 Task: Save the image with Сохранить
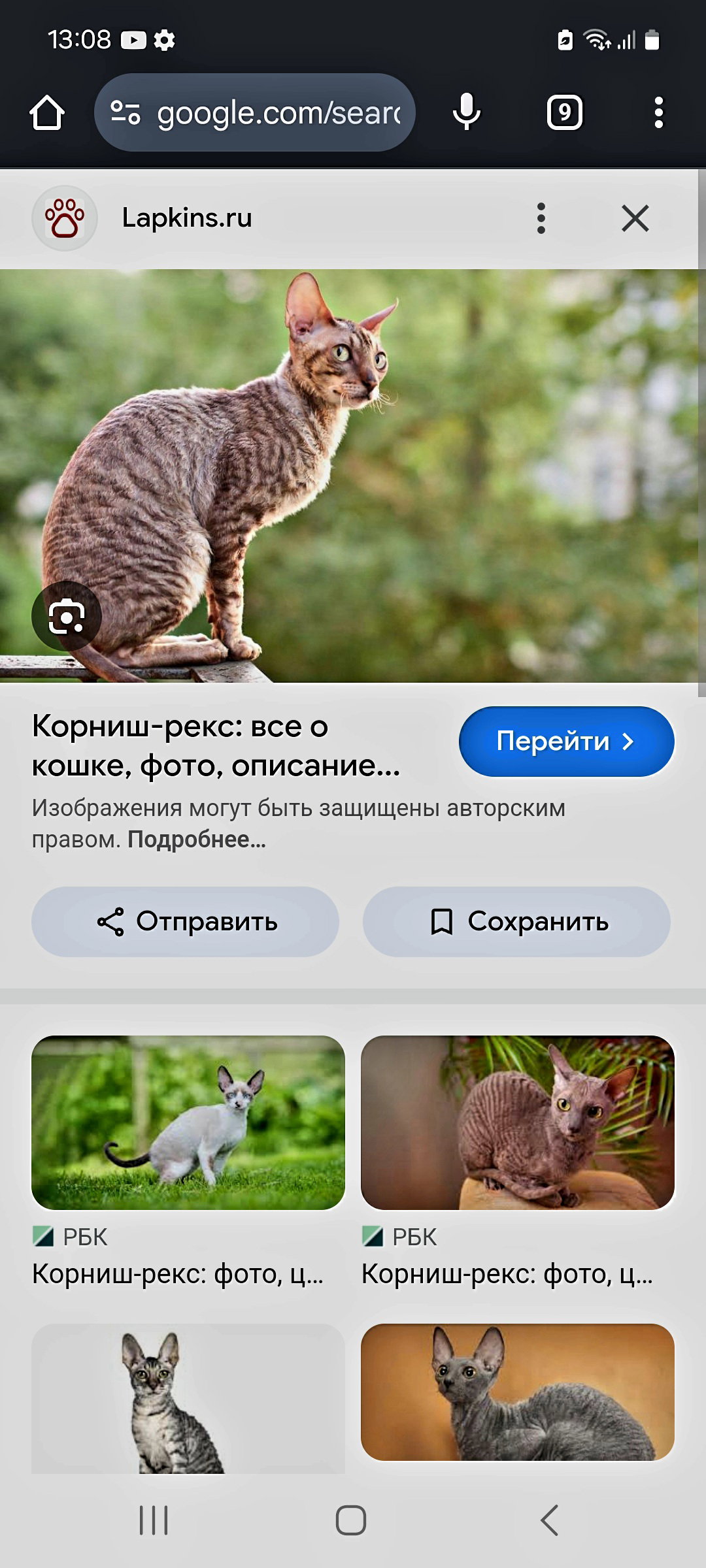coord(516,922)
